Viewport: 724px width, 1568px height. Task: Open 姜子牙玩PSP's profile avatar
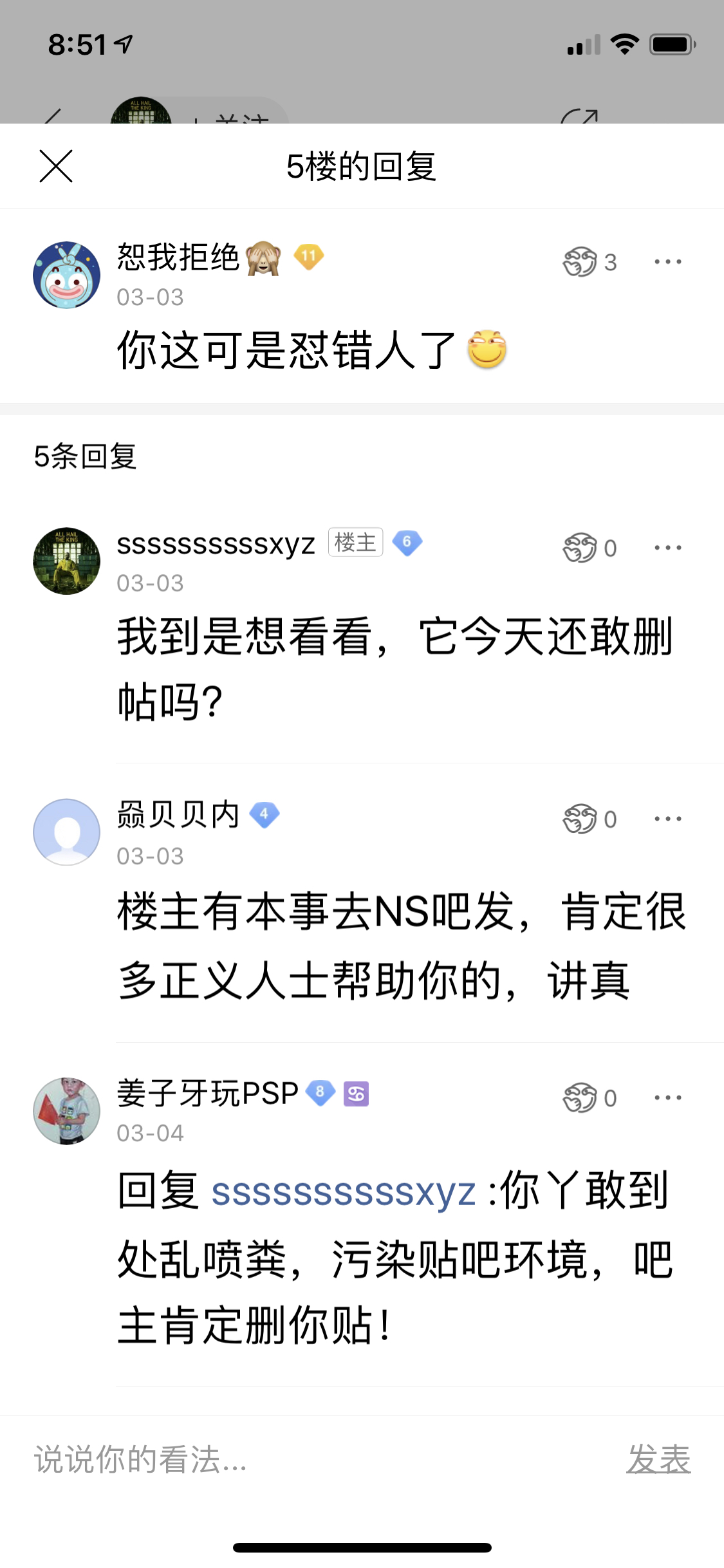(x=67, y=1112)
